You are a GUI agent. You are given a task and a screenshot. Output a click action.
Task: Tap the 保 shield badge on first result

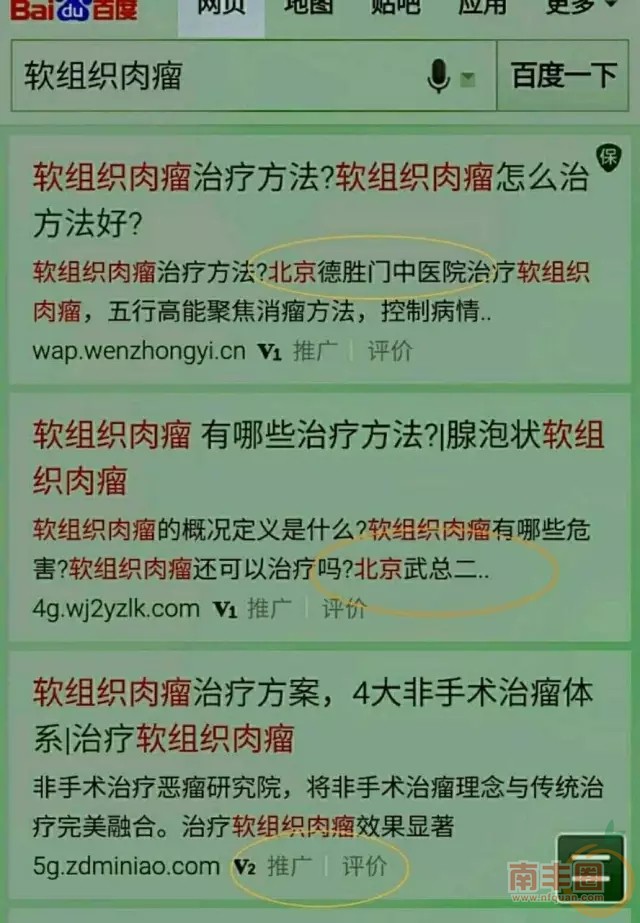coord(607,156)
